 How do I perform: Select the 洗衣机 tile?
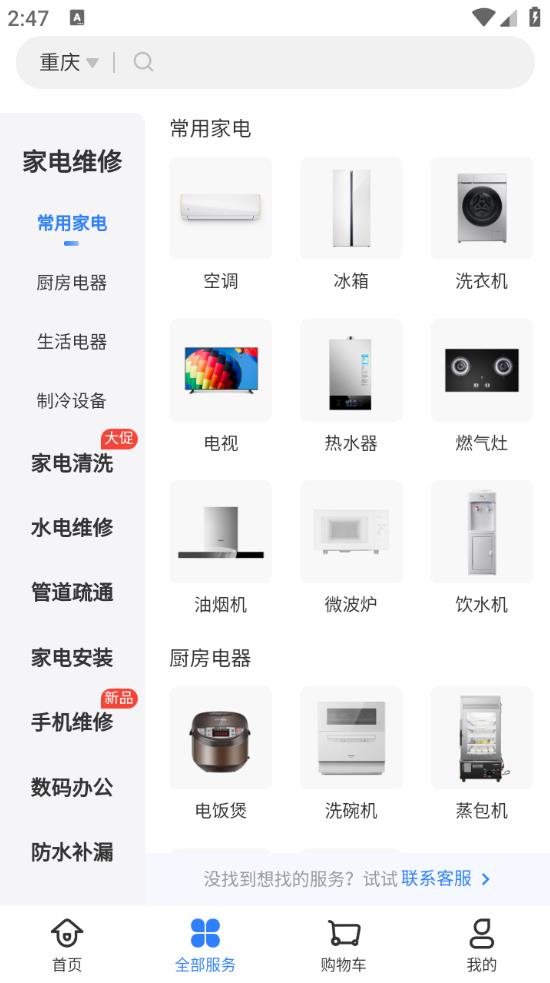(x=482, y=224)
